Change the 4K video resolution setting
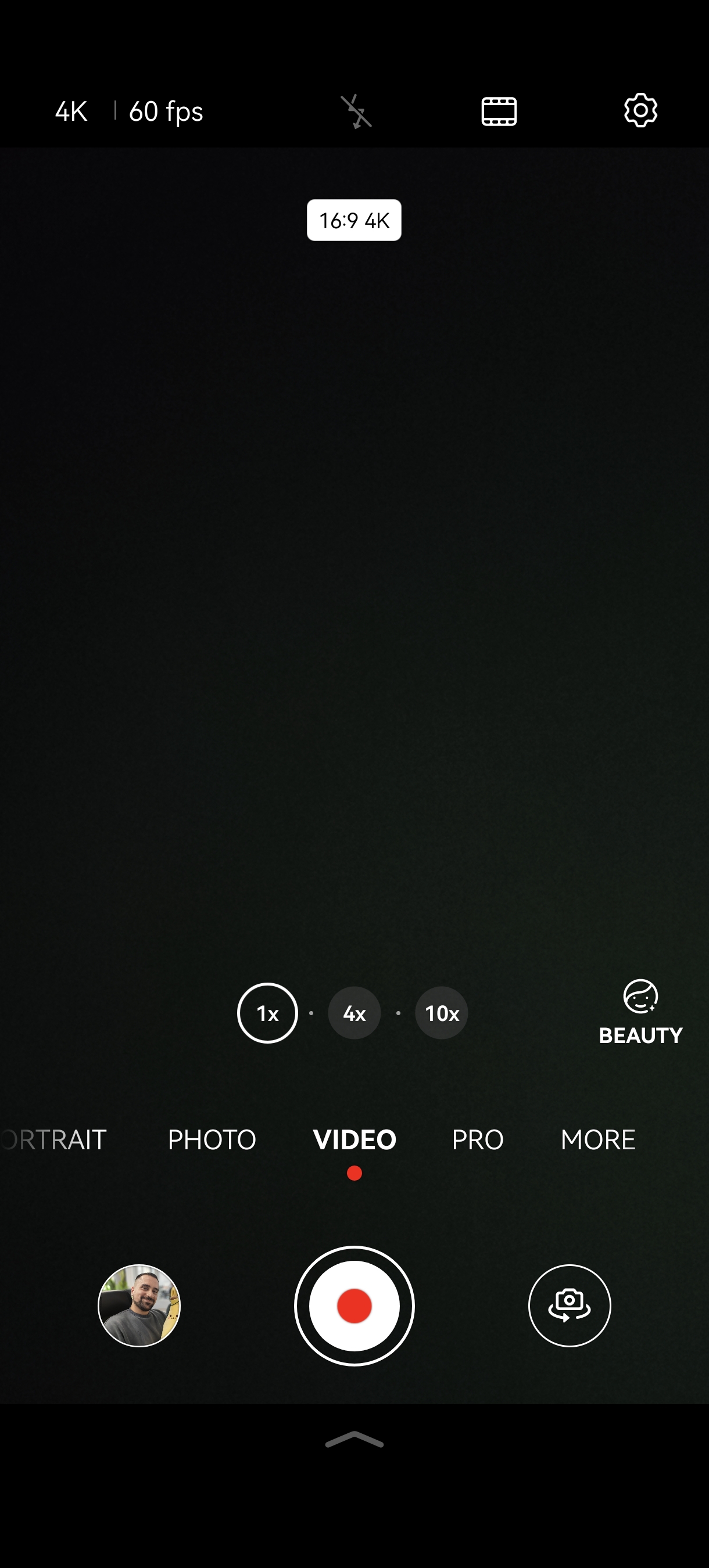Screen dimensions: 709x1568 (x=71, y=112)
